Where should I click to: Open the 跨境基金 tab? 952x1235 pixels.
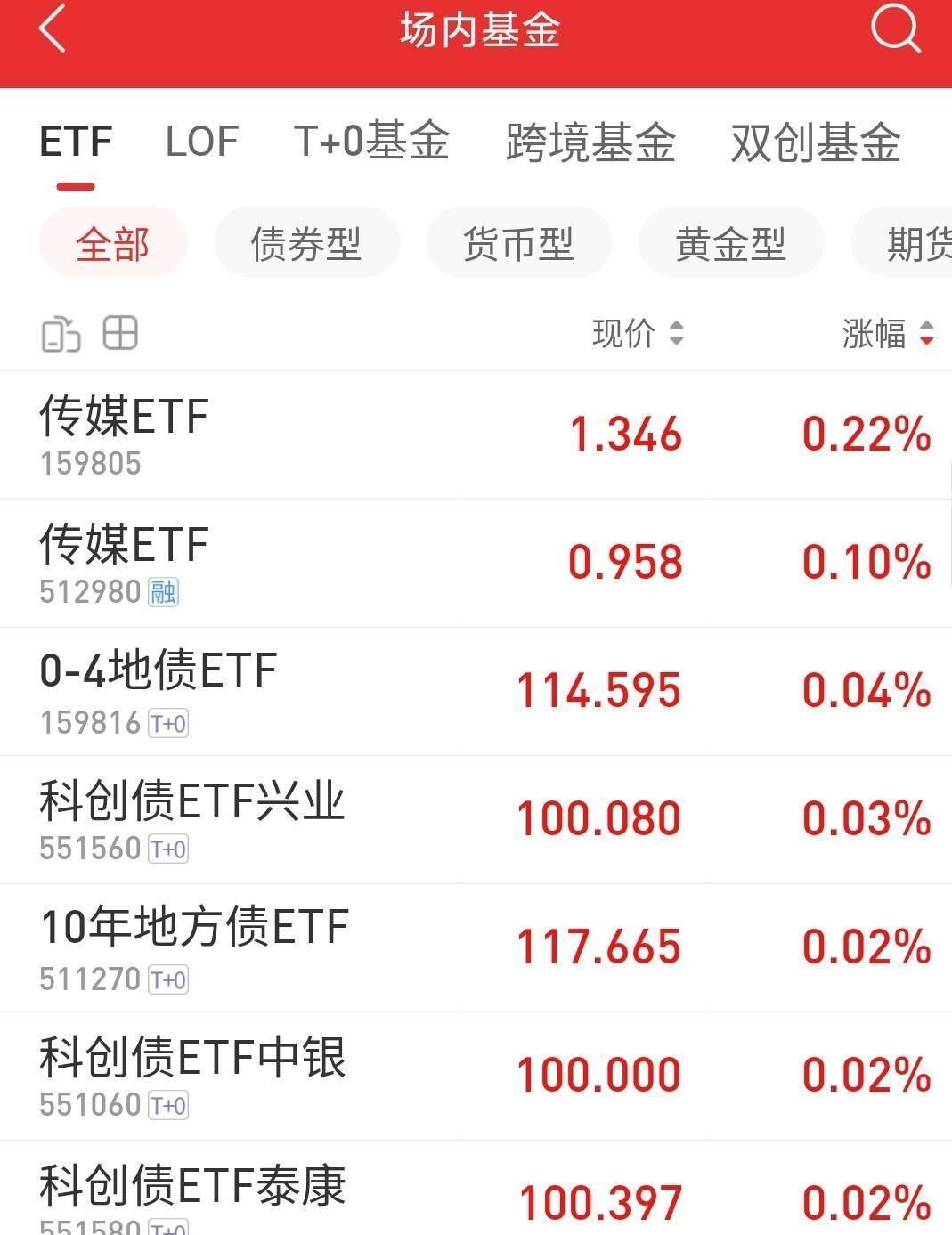590,142
